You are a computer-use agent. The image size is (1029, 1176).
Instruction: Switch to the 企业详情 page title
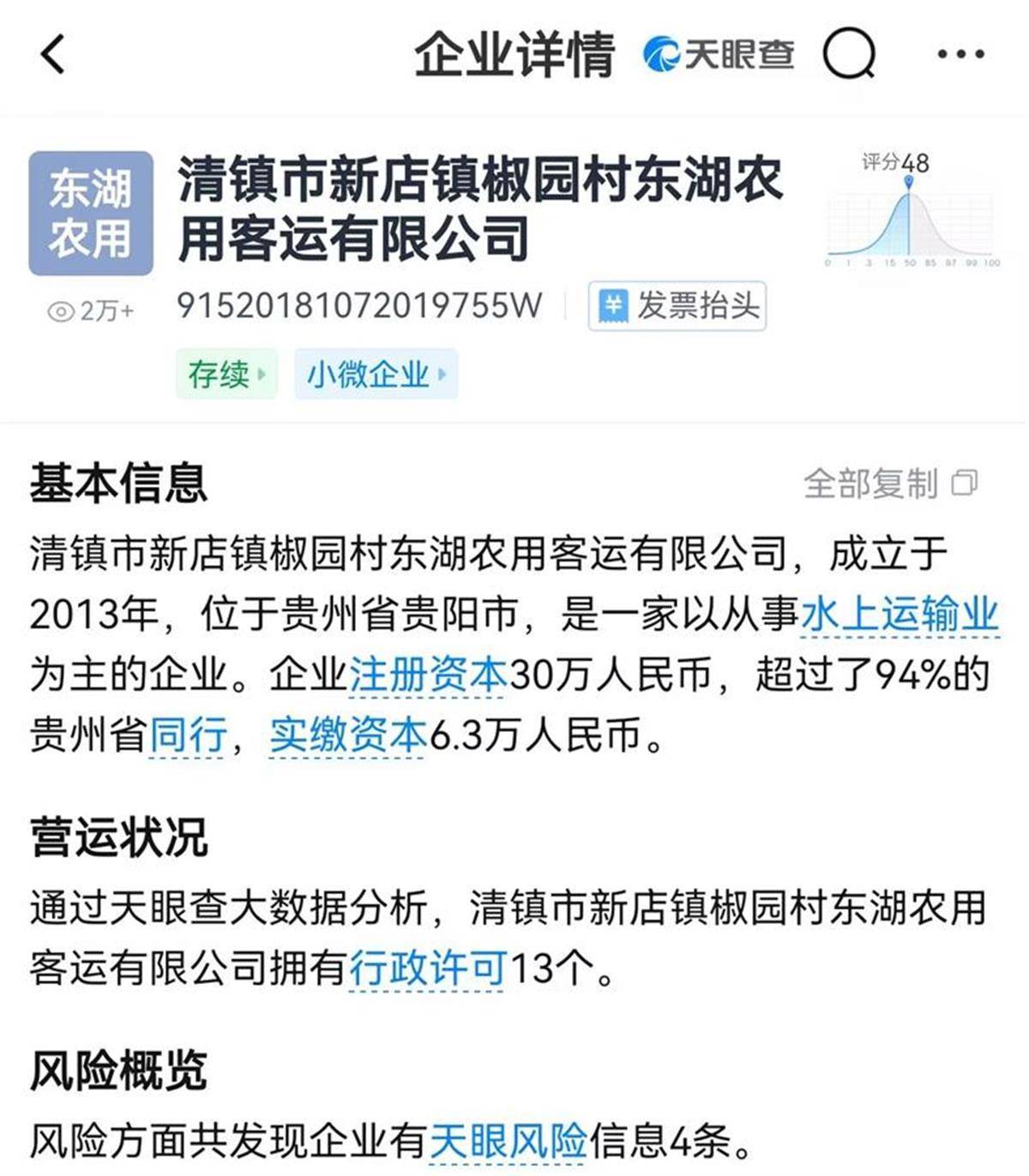pos(514,53)
